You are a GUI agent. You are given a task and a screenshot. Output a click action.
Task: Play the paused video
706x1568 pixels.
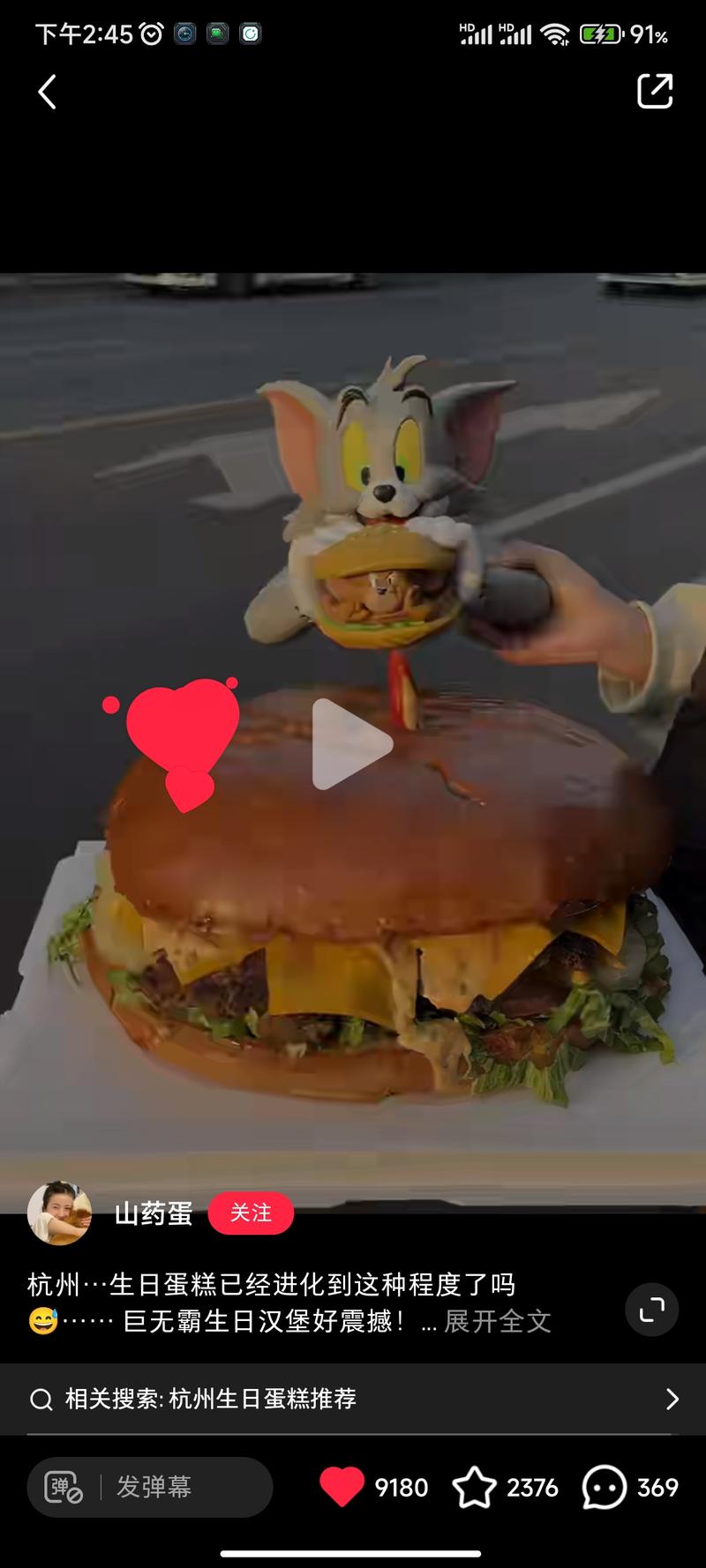[x=351, y=745]
